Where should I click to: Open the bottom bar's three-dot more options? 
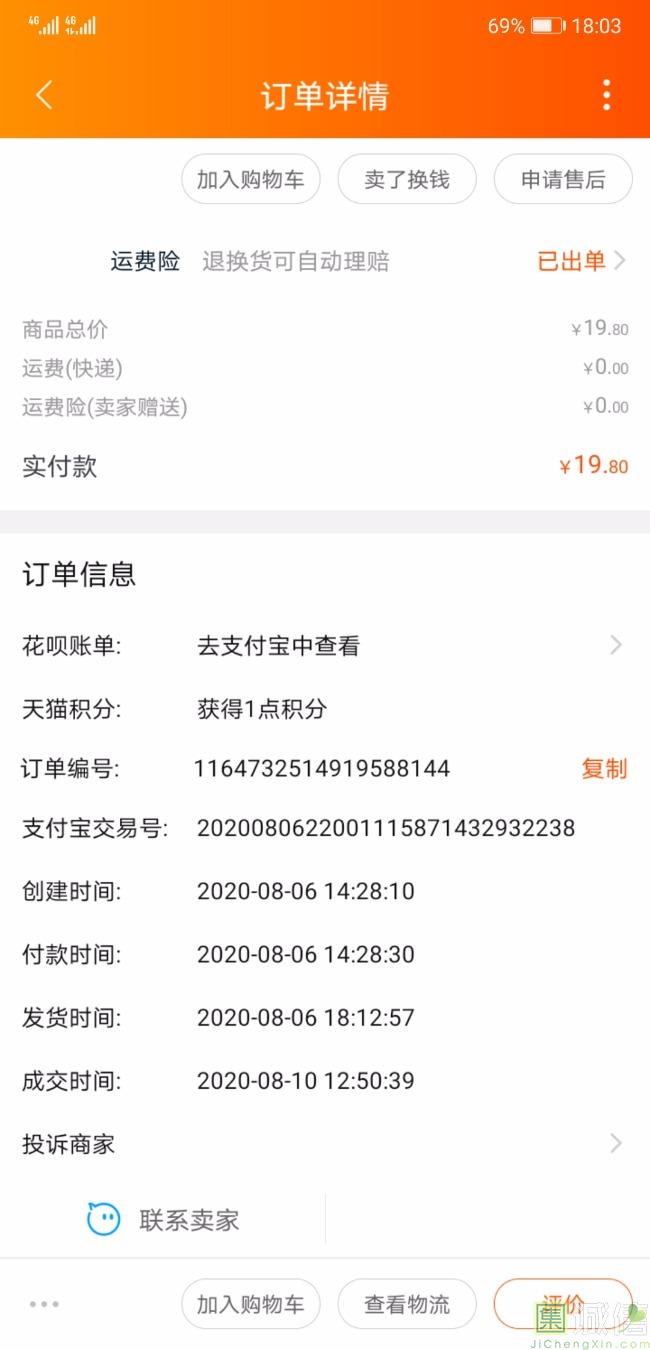(44, 1304)
